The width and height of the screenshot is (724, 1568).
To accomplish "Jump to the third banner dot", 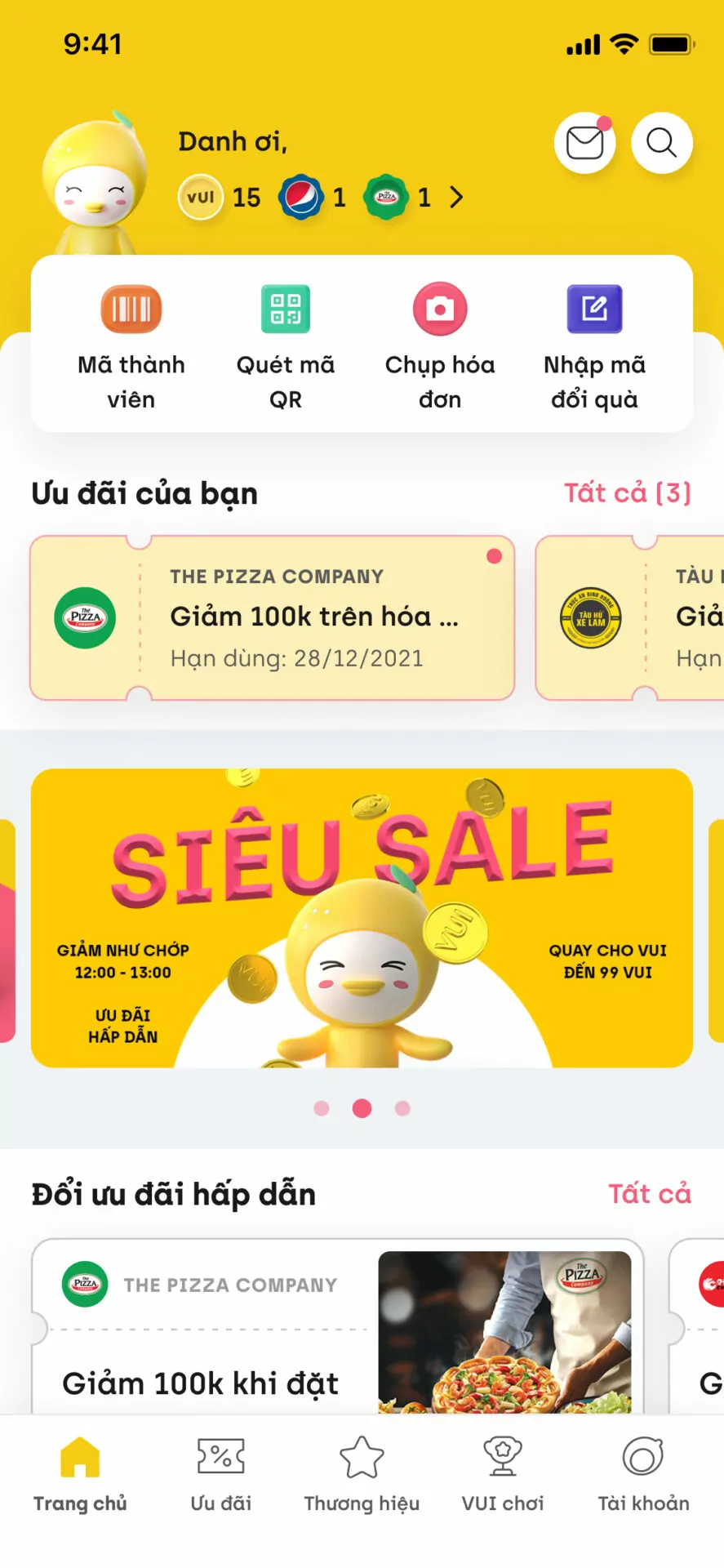I will (402, 1108).
